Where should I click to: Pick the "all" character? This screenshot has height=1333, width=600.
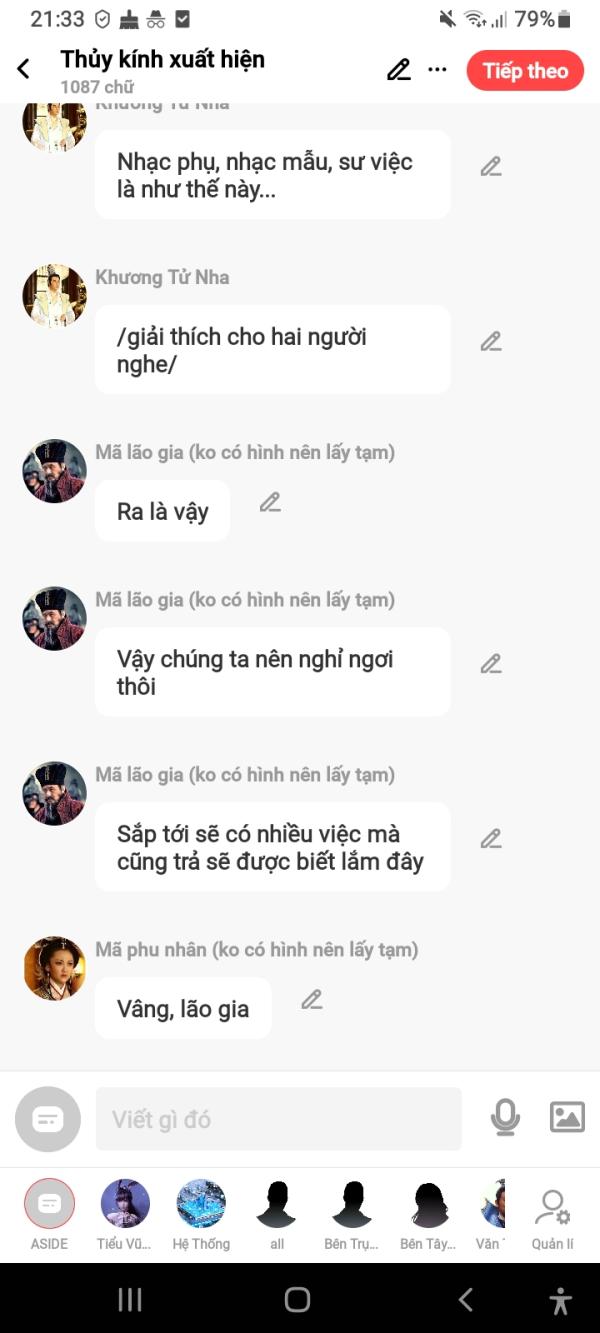277,1205
